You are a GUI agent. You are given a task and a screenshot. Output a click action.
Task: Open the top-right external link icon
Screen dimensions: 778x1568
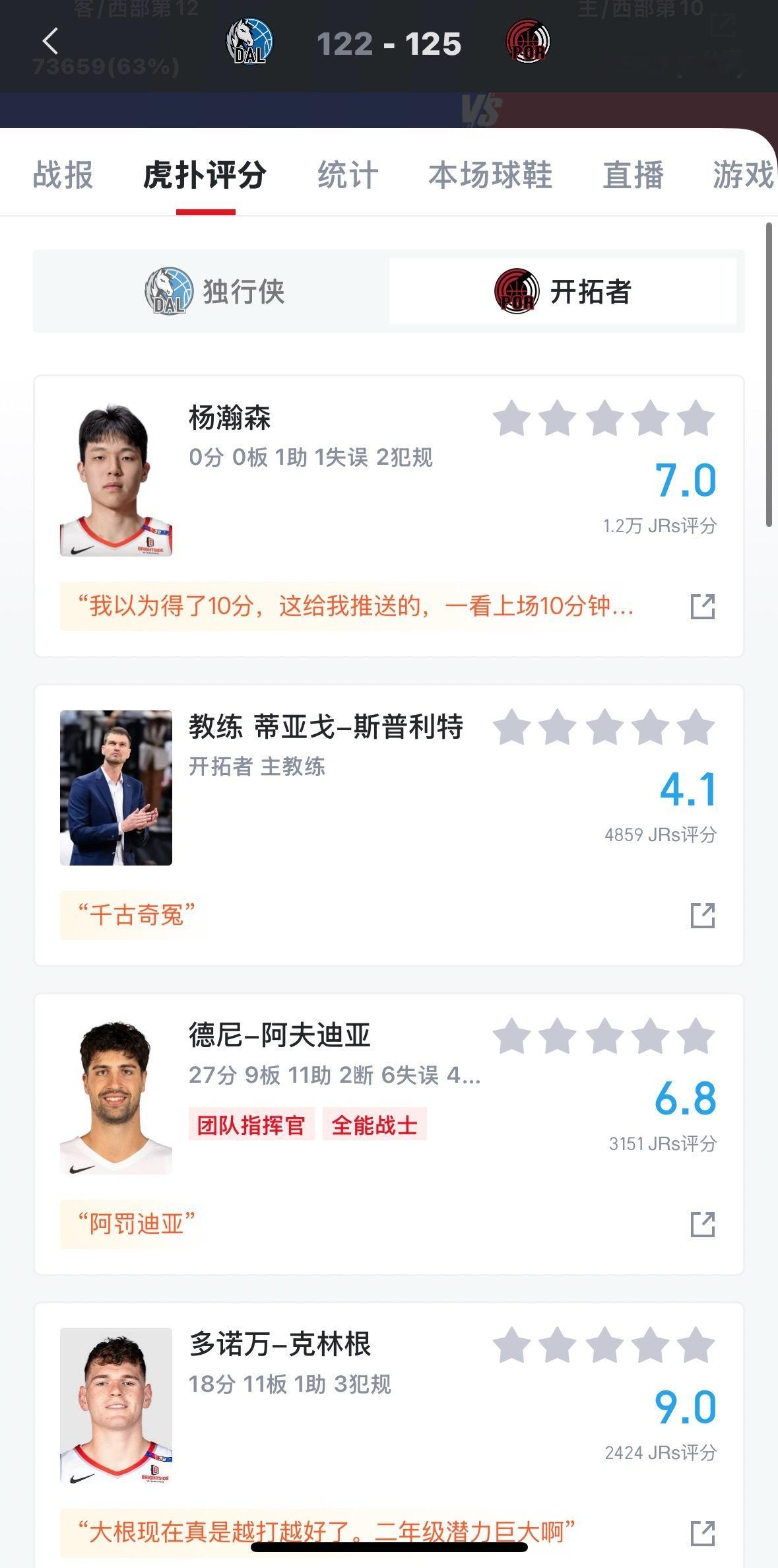[724, 24]
